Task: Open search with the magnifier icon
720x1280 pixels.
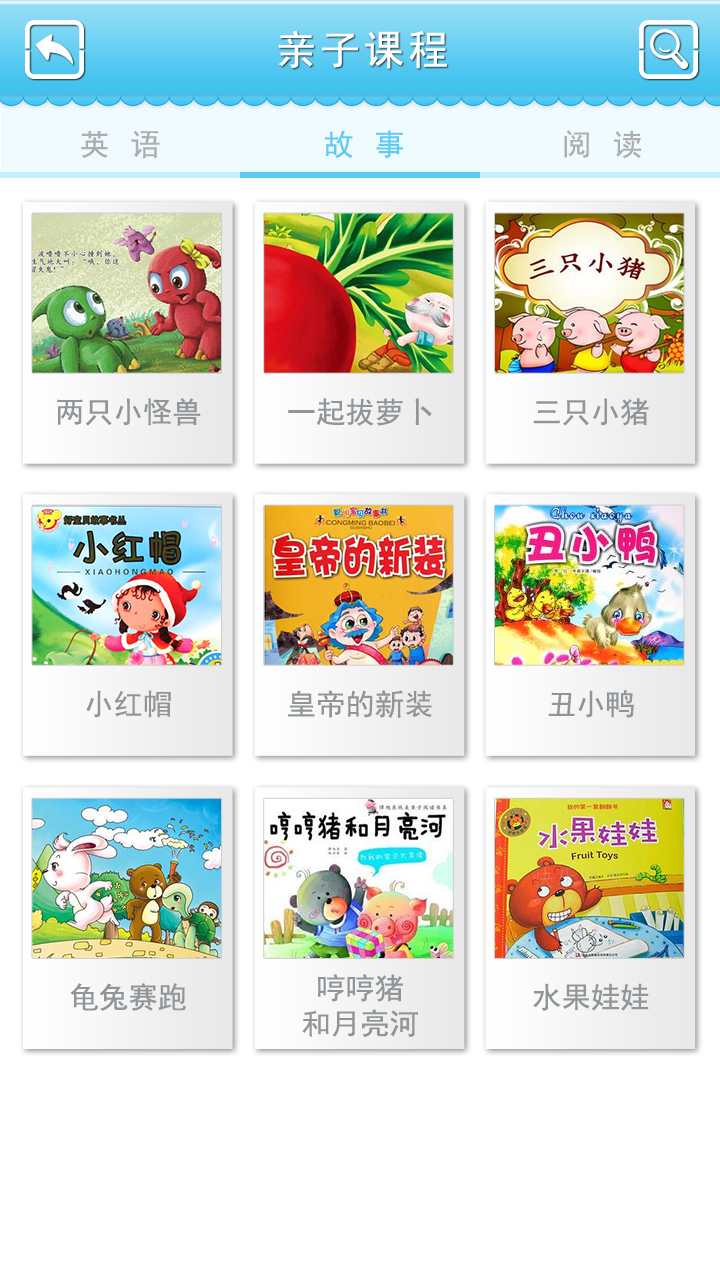Action: pyautogui.click(x=668, y=50)
